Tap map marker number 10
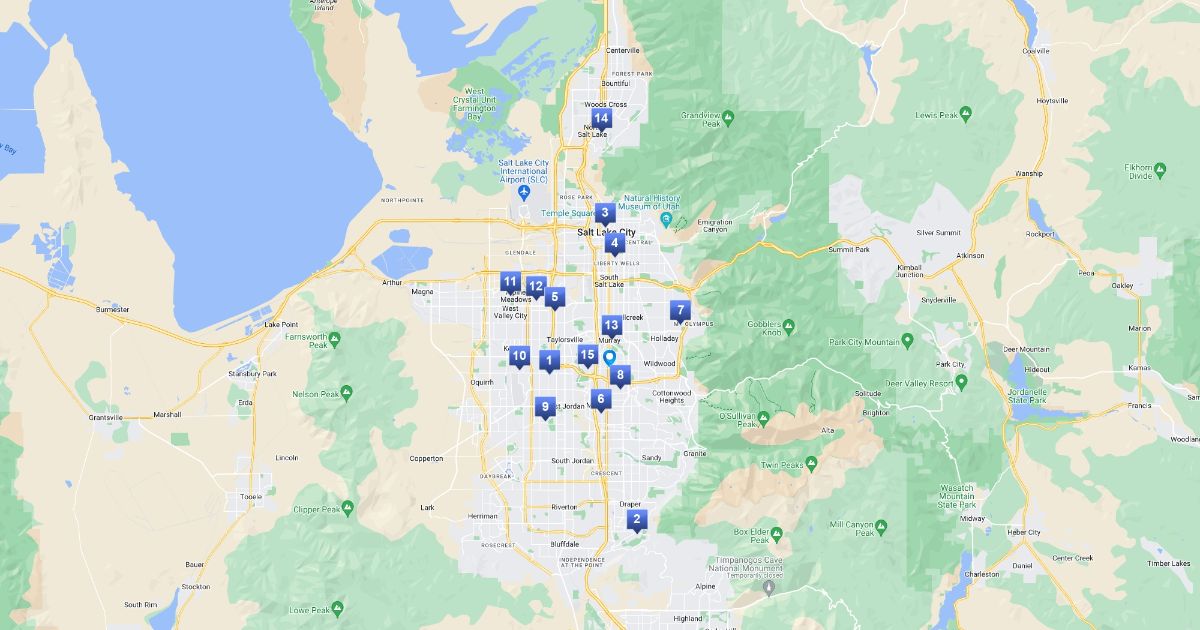1200x630 pixels. point(519,356)
